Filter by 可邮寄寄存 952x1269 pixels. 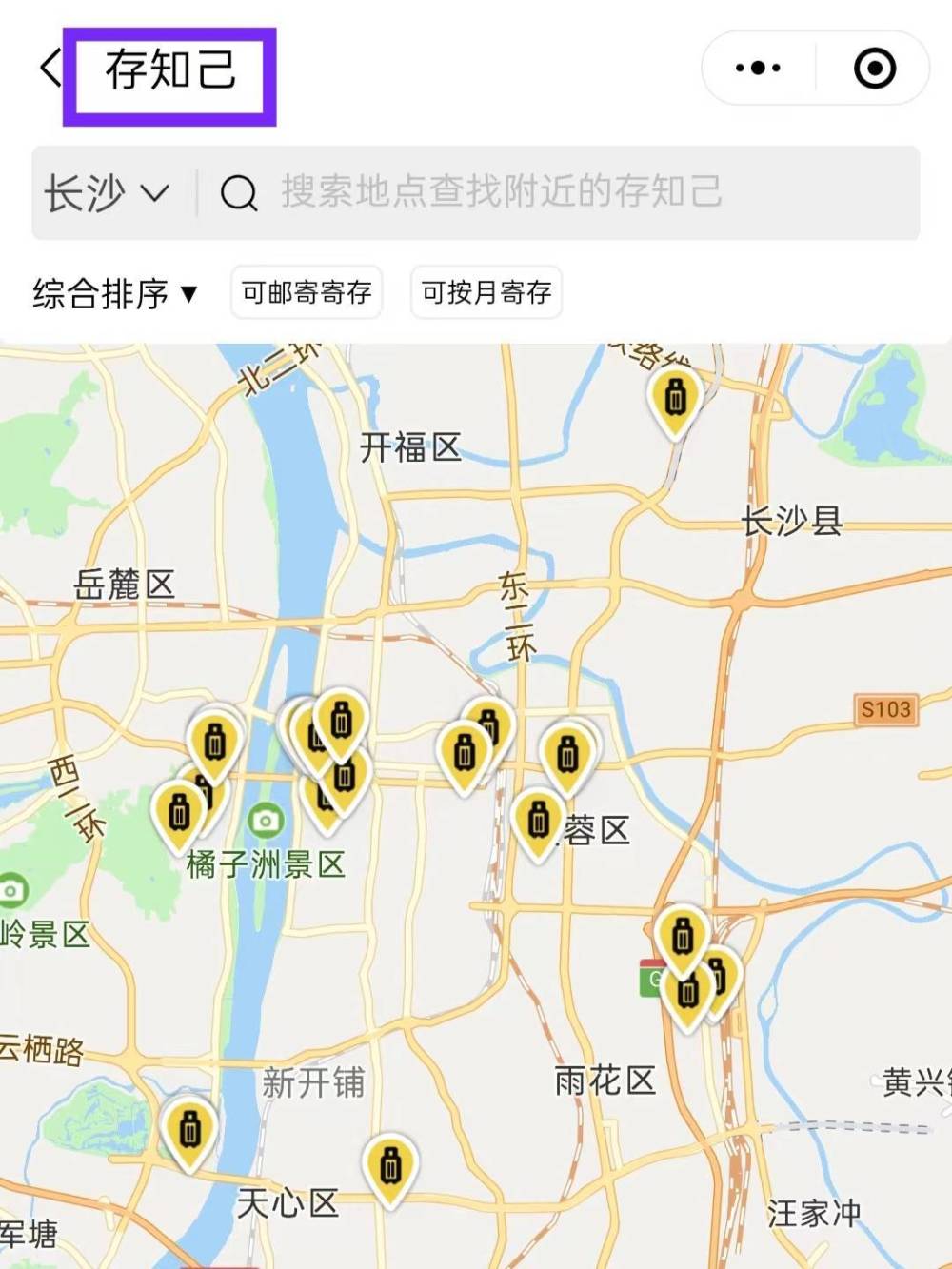(x=307, y=292)
